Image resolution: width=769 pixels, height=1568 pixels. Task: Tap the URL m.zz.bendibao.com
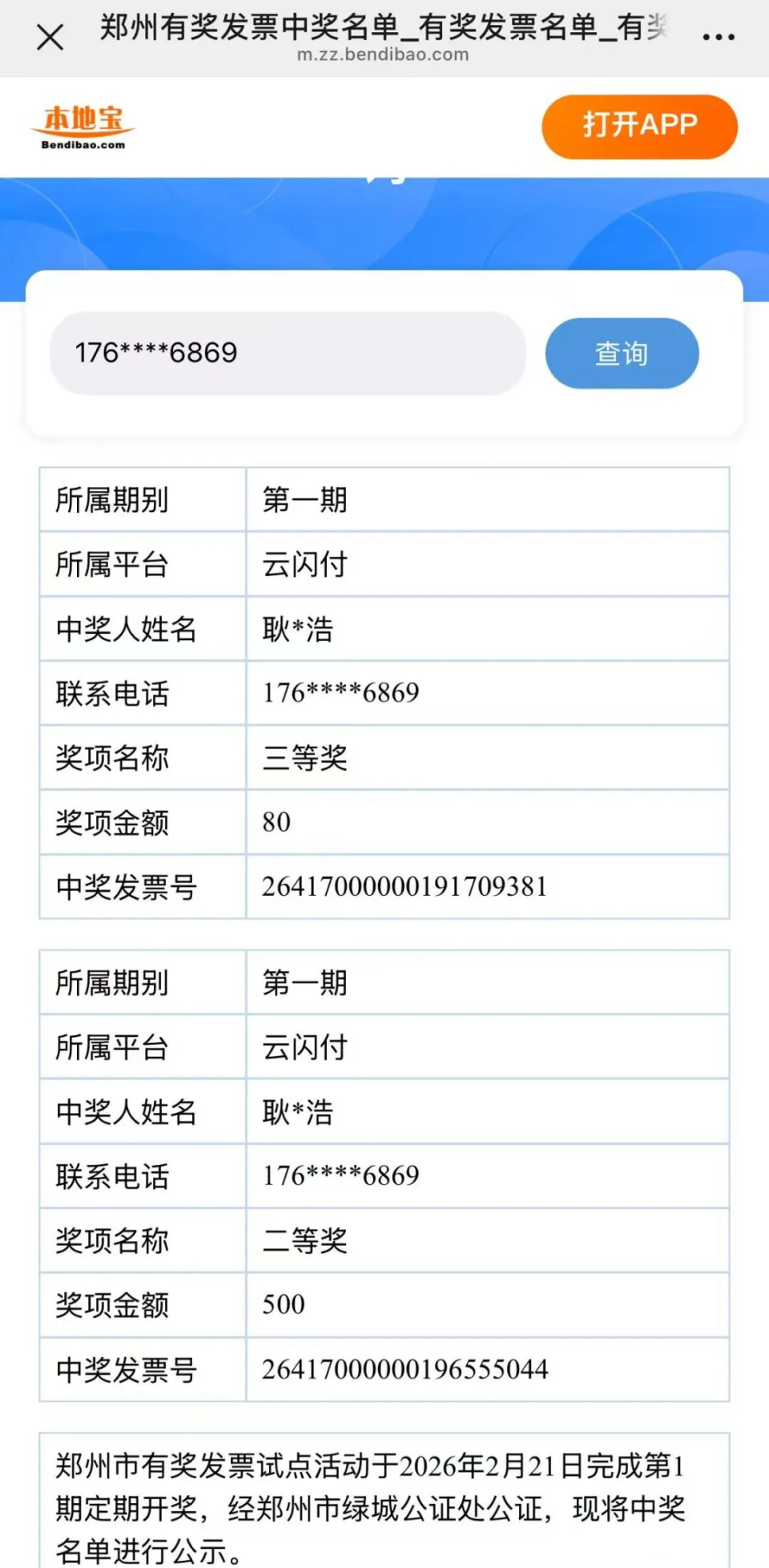point(384,54)
